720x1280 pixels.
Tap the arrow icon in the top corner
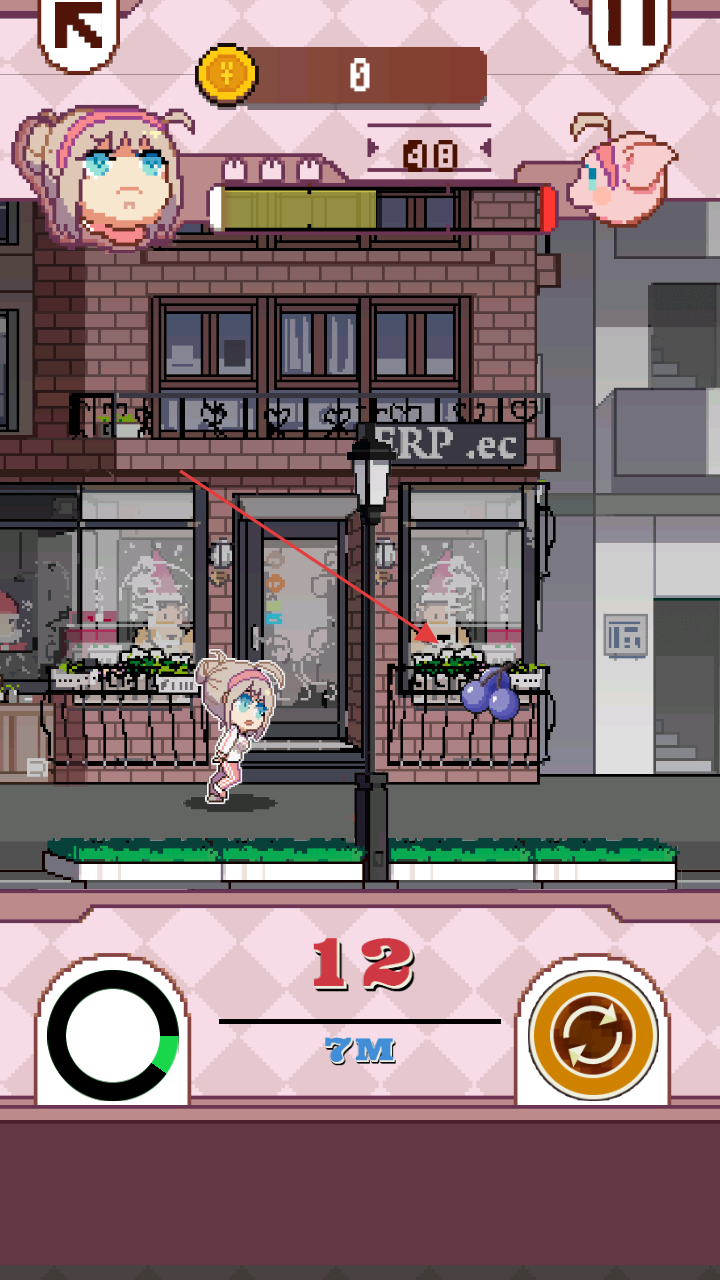coord(80,26)
